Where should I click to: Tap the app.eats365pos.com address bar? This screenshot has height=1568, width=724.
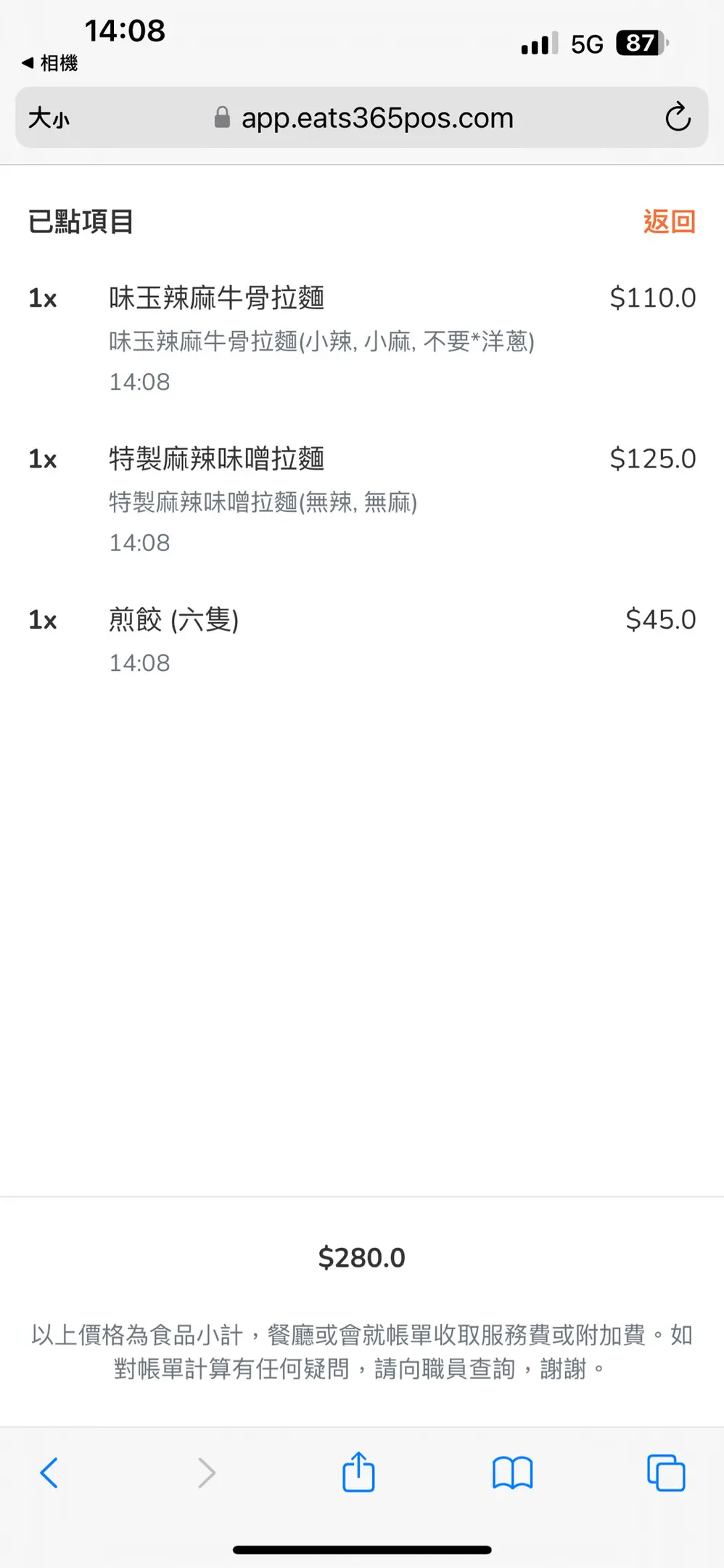(362, 118)
